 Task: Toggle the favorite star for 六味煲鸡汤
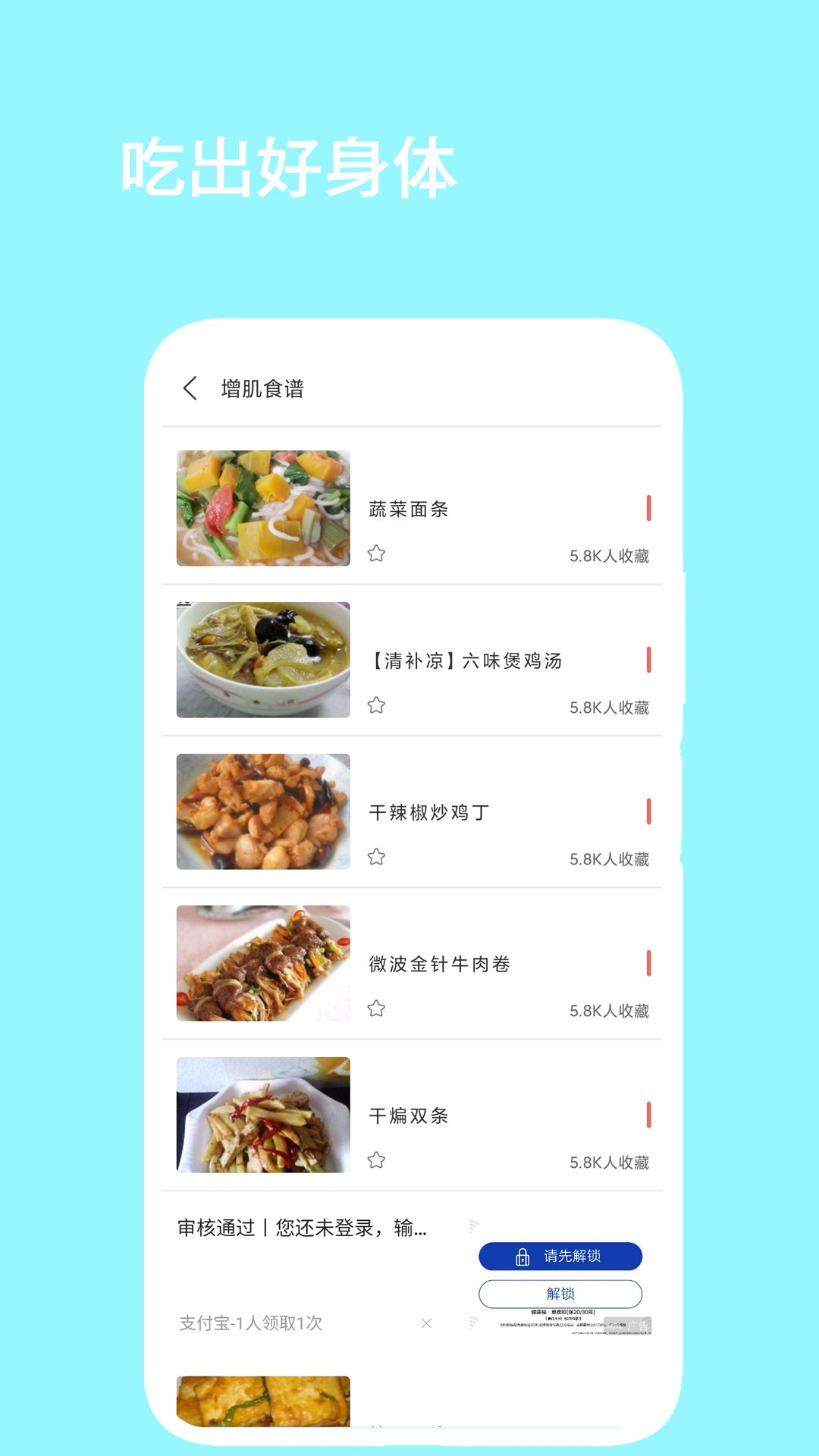coord(375,706)
